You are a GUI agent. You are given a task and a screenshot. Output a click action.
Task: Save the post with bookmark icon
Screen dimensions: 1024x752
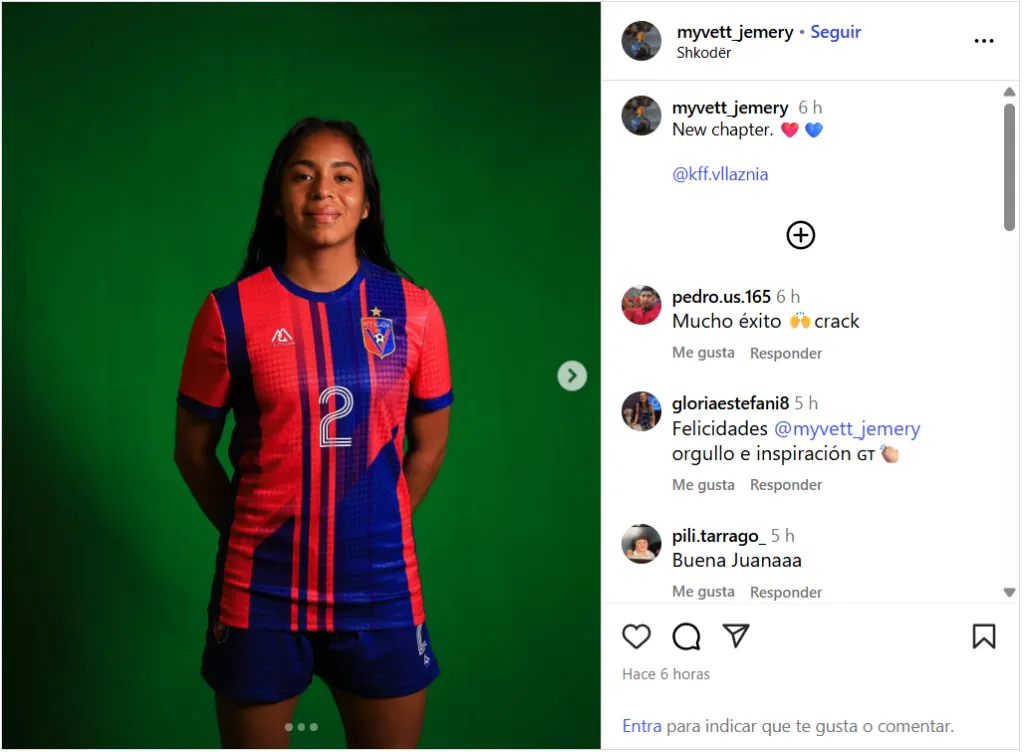[984, 637]
